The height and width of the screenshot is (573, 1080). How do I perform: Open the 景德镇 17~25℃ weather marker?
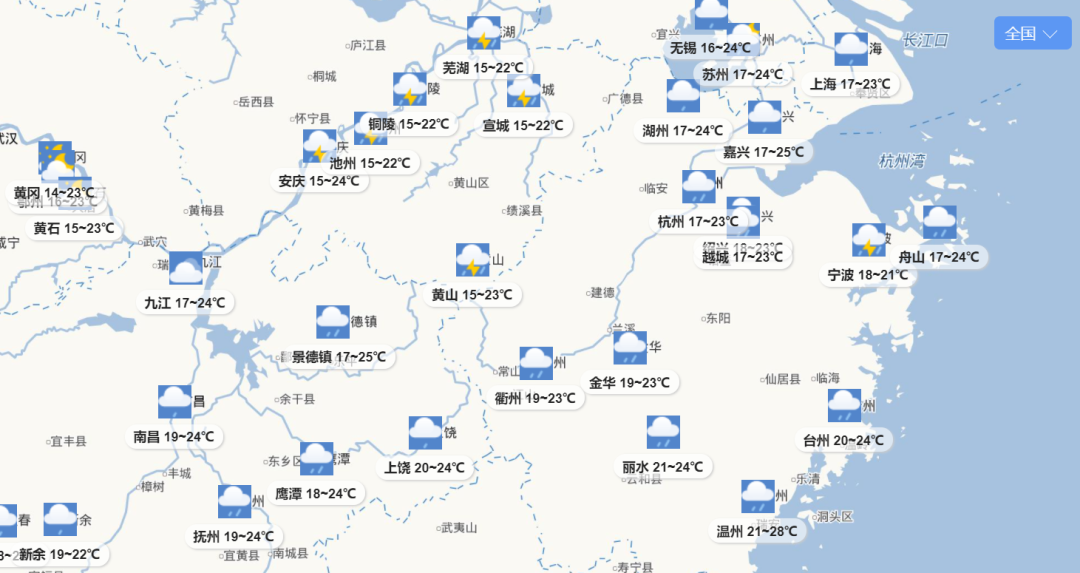pyautogui.click(x=337, y=357)
